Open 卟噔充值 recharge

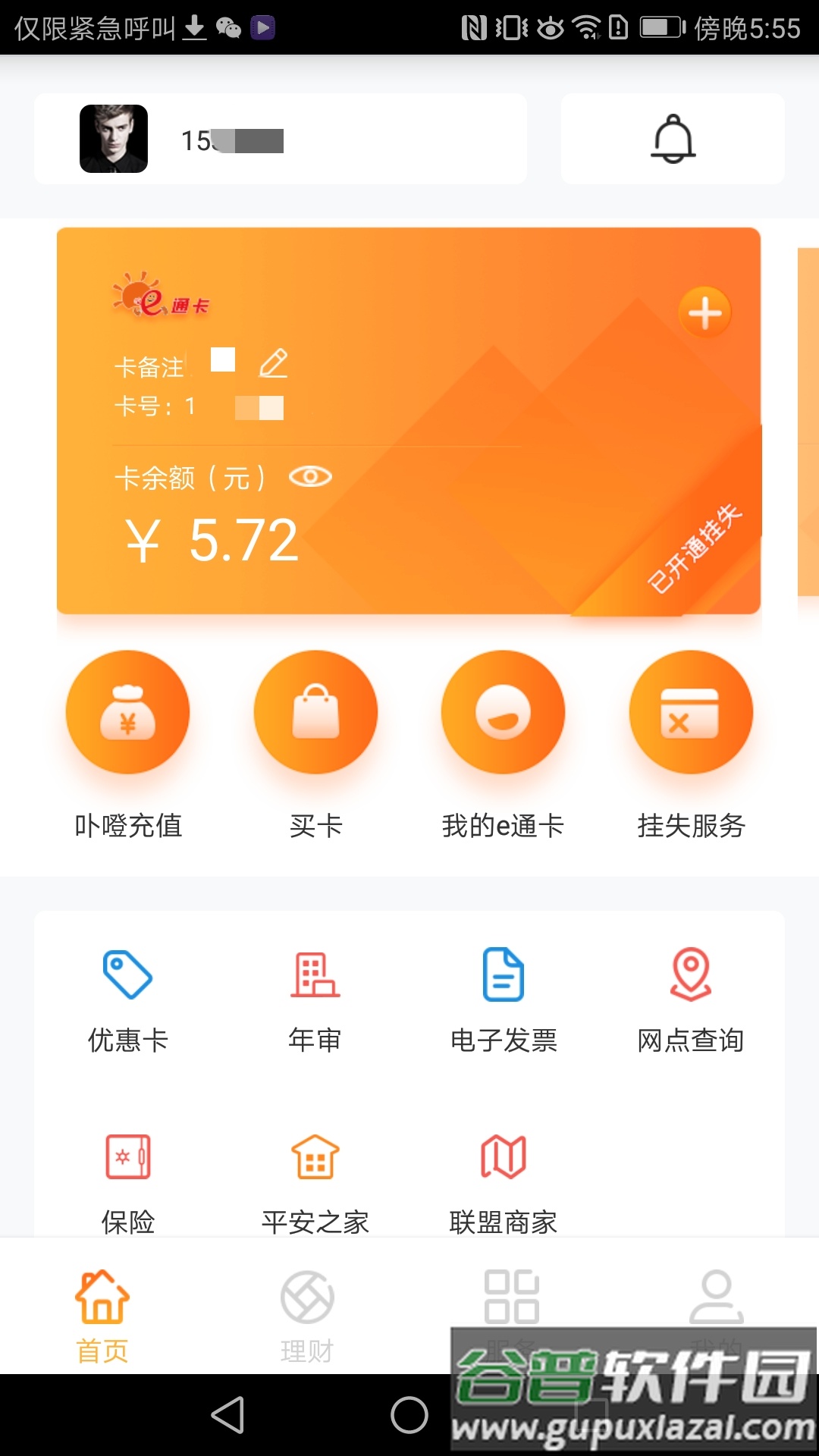(x=127, y=713)
